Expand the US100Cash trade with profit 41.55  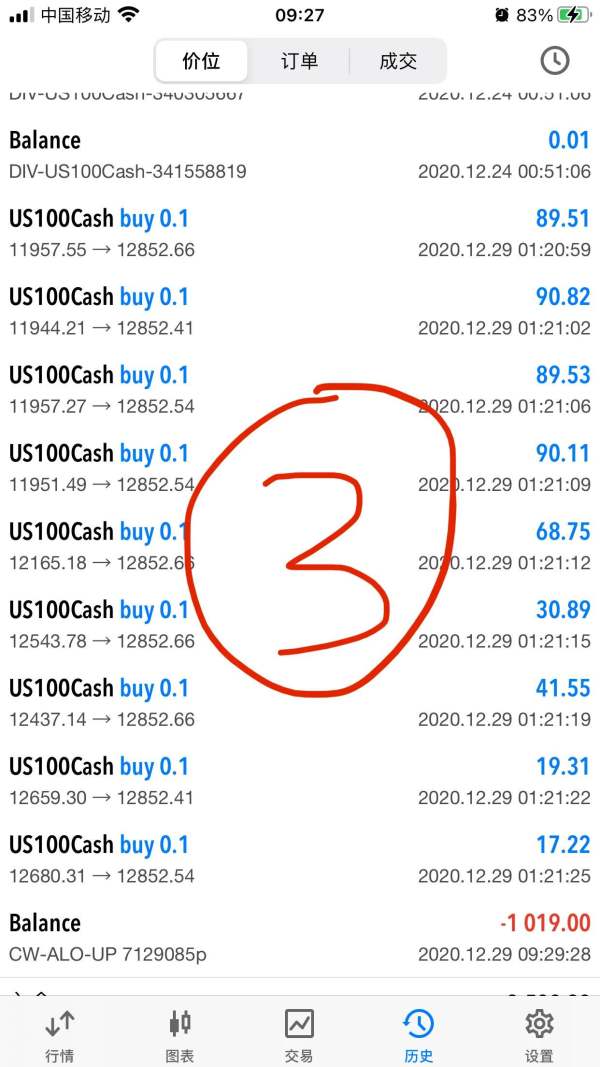point(300,703)
